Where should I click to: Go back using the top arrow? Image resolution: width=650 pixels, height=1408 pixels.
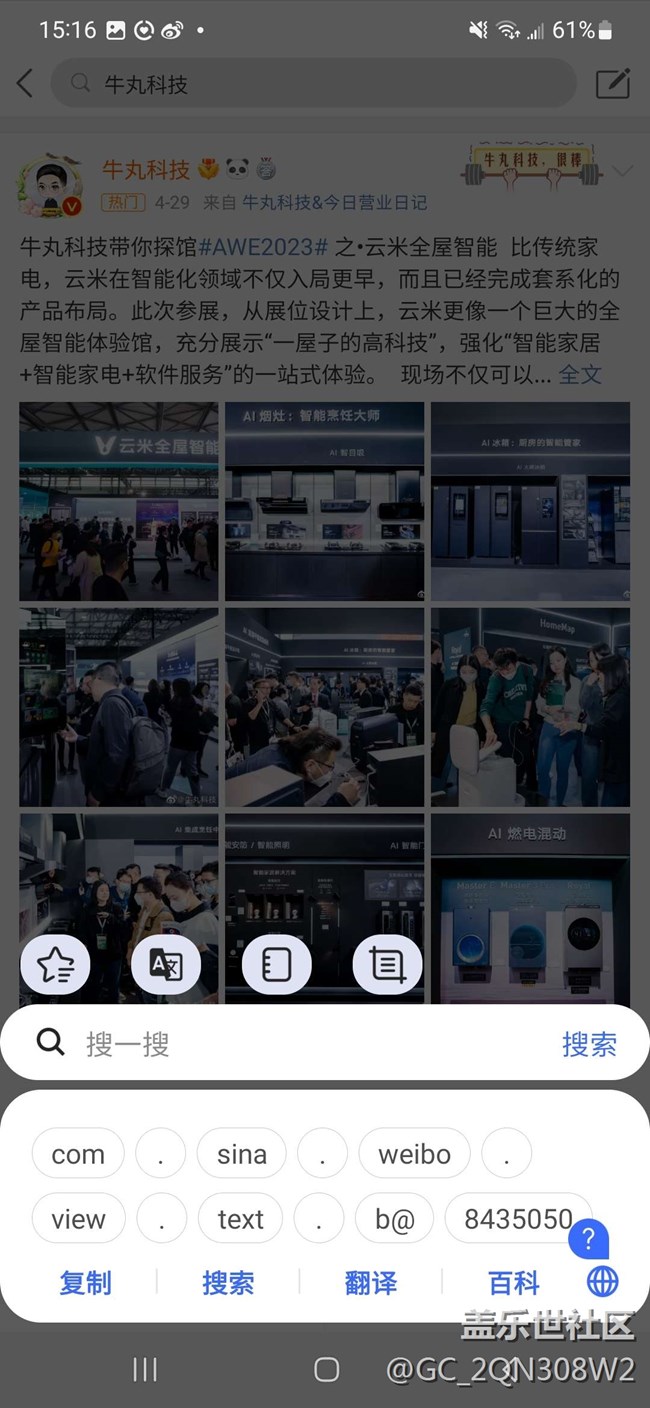(x=25, y=84)
